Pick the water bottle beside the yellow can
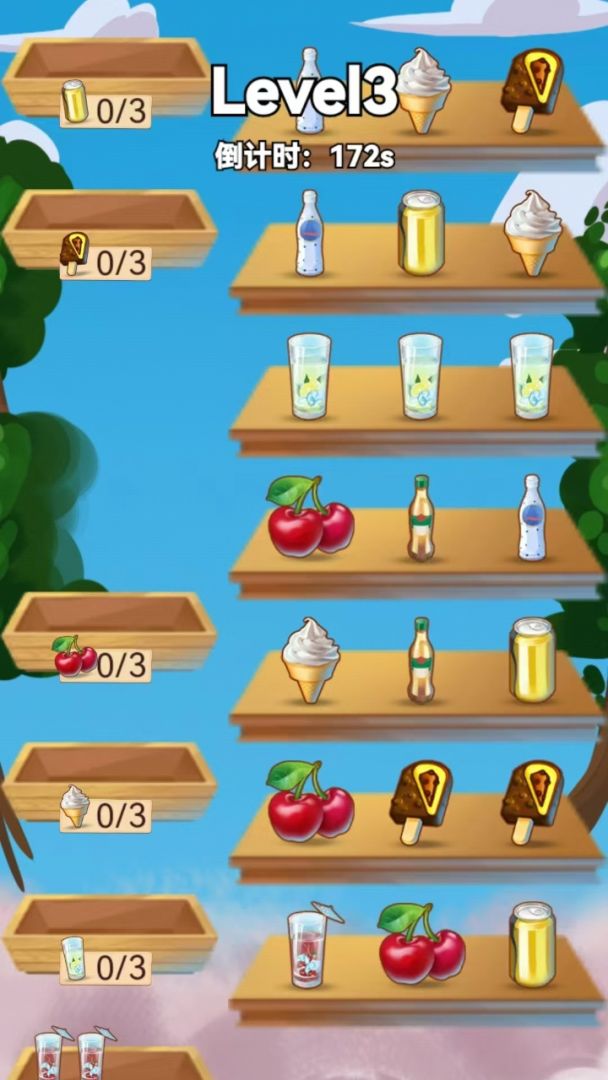This screenshot has height=1080, width=608. click(x=309, y=233)
